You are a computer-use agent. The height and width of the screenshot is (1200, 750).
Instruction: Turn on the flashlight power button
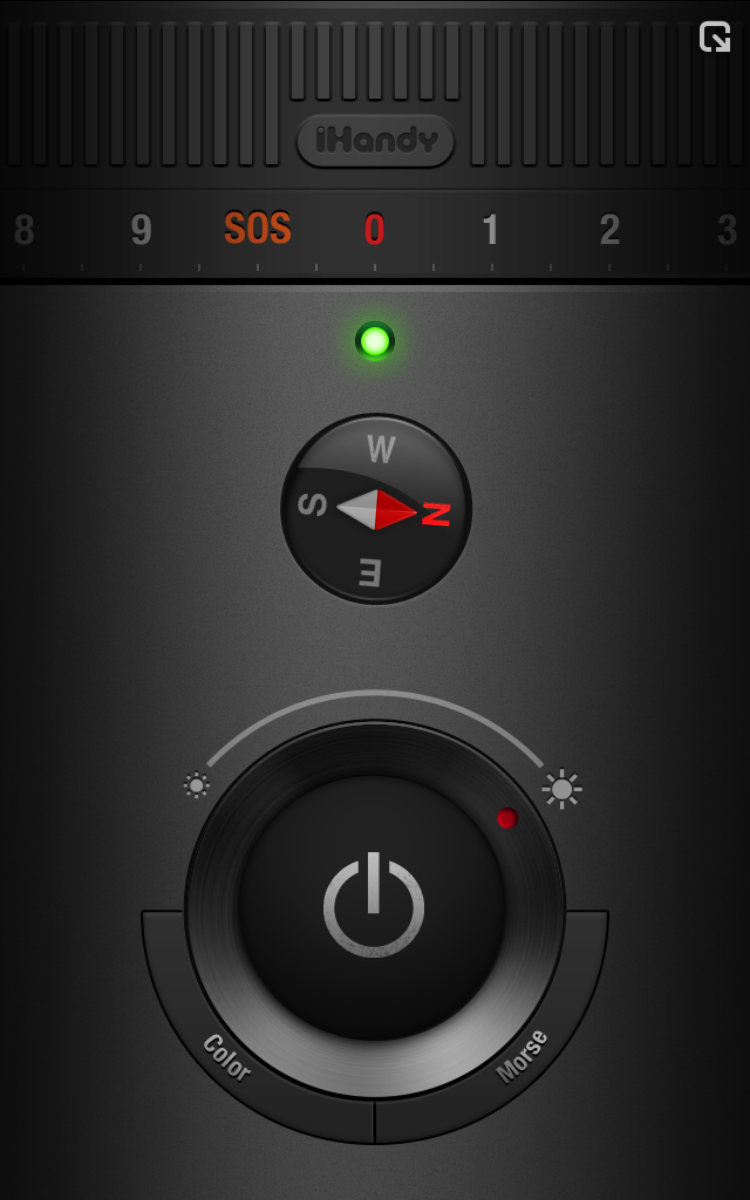(374, 907)
